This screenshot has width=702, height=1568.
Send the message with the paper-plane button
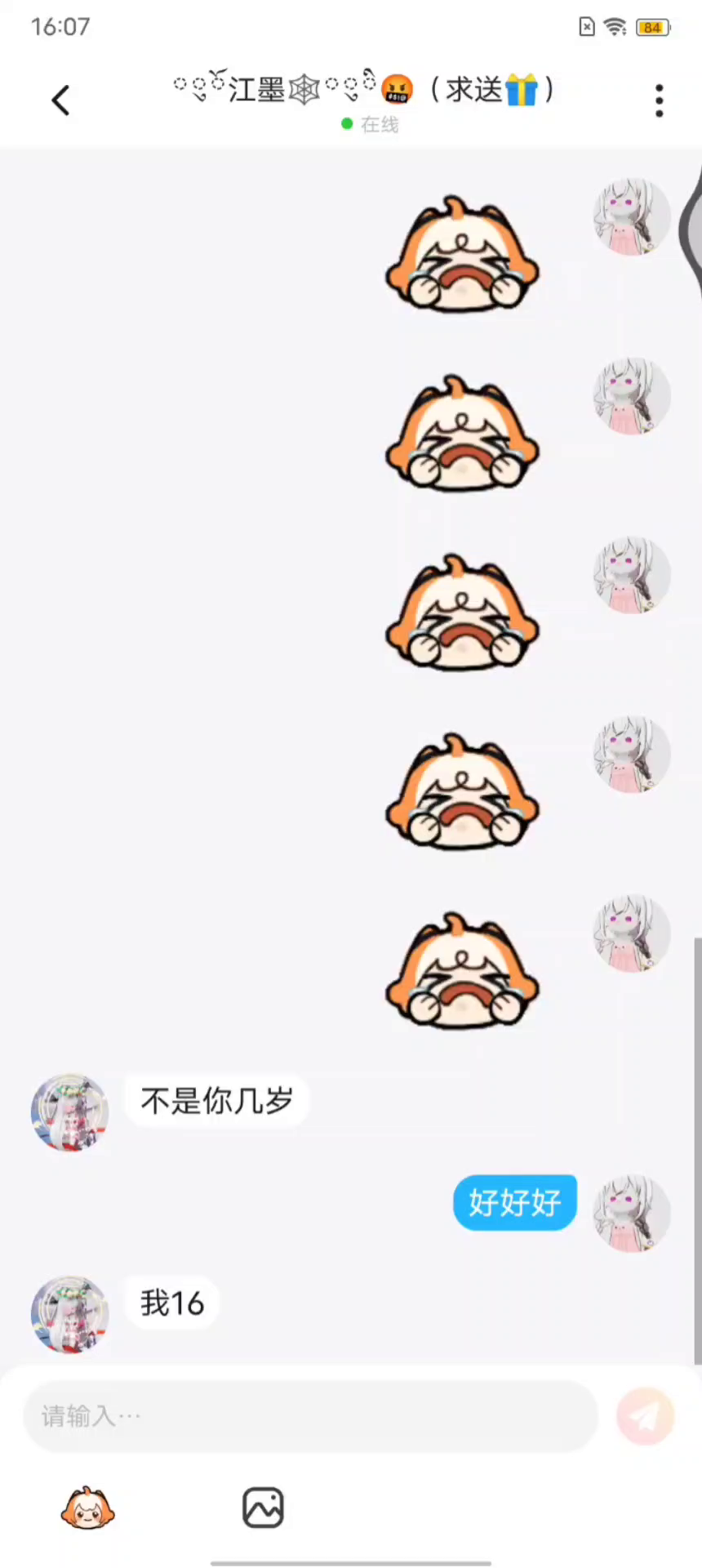pyautogui.click(x=645, y=1415)
